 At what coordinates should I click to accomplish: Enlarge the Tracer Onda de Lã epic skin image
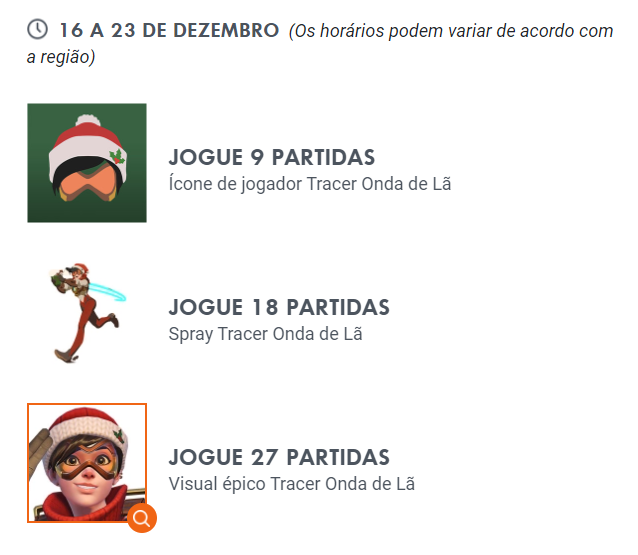(x=142, y=518)
